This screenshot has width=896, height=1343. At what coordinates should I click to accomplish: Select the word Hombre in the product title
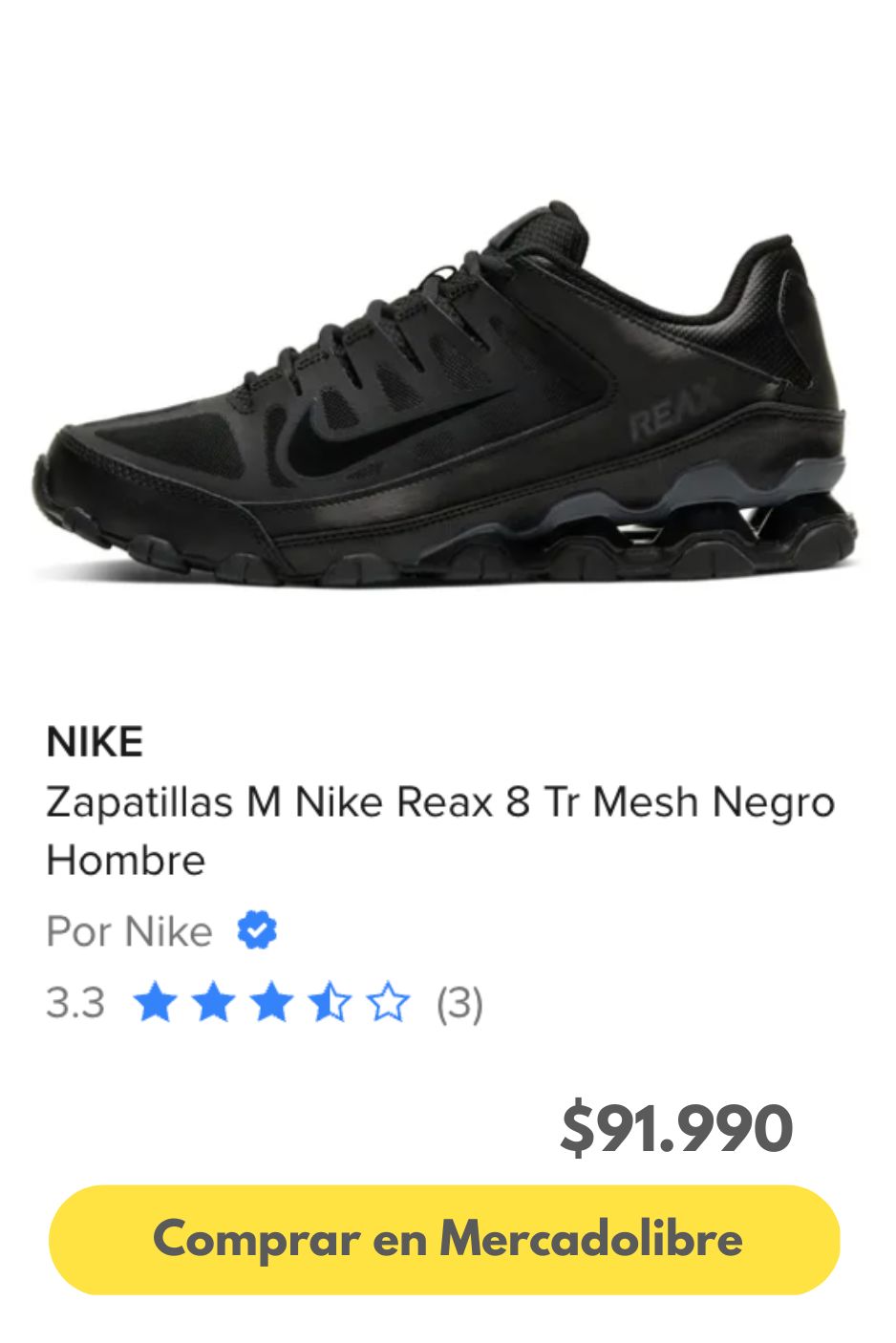pos(124,861)
